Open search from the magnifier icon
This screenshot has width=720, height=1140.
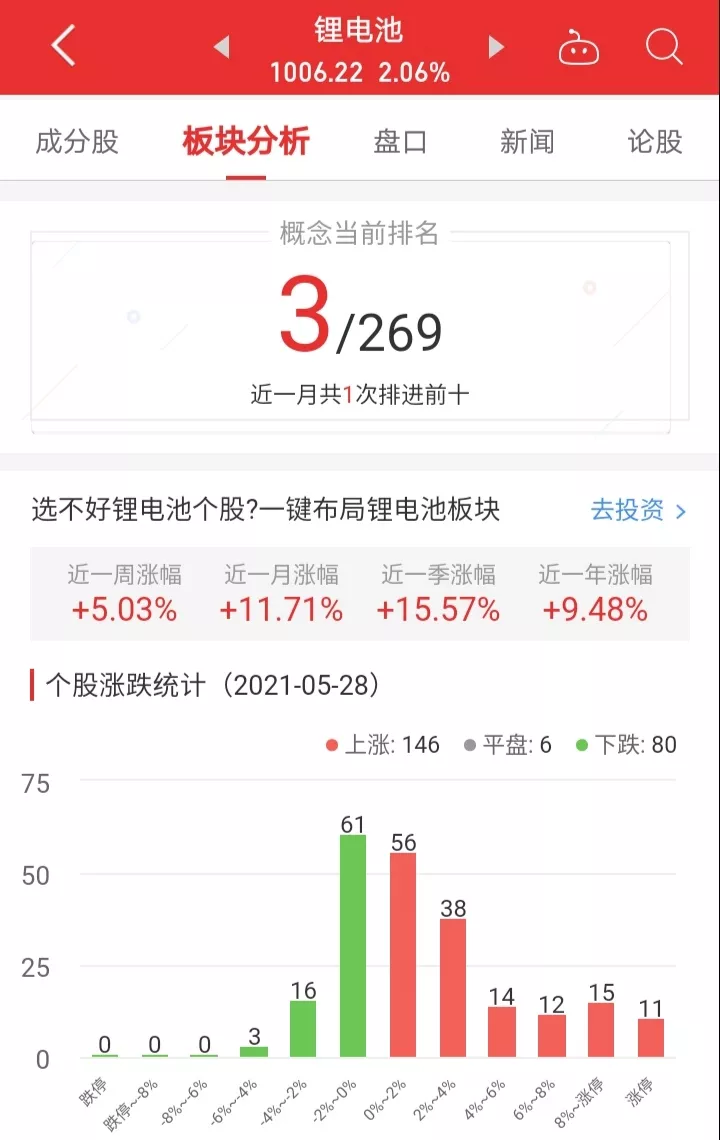tap(663, 46)
